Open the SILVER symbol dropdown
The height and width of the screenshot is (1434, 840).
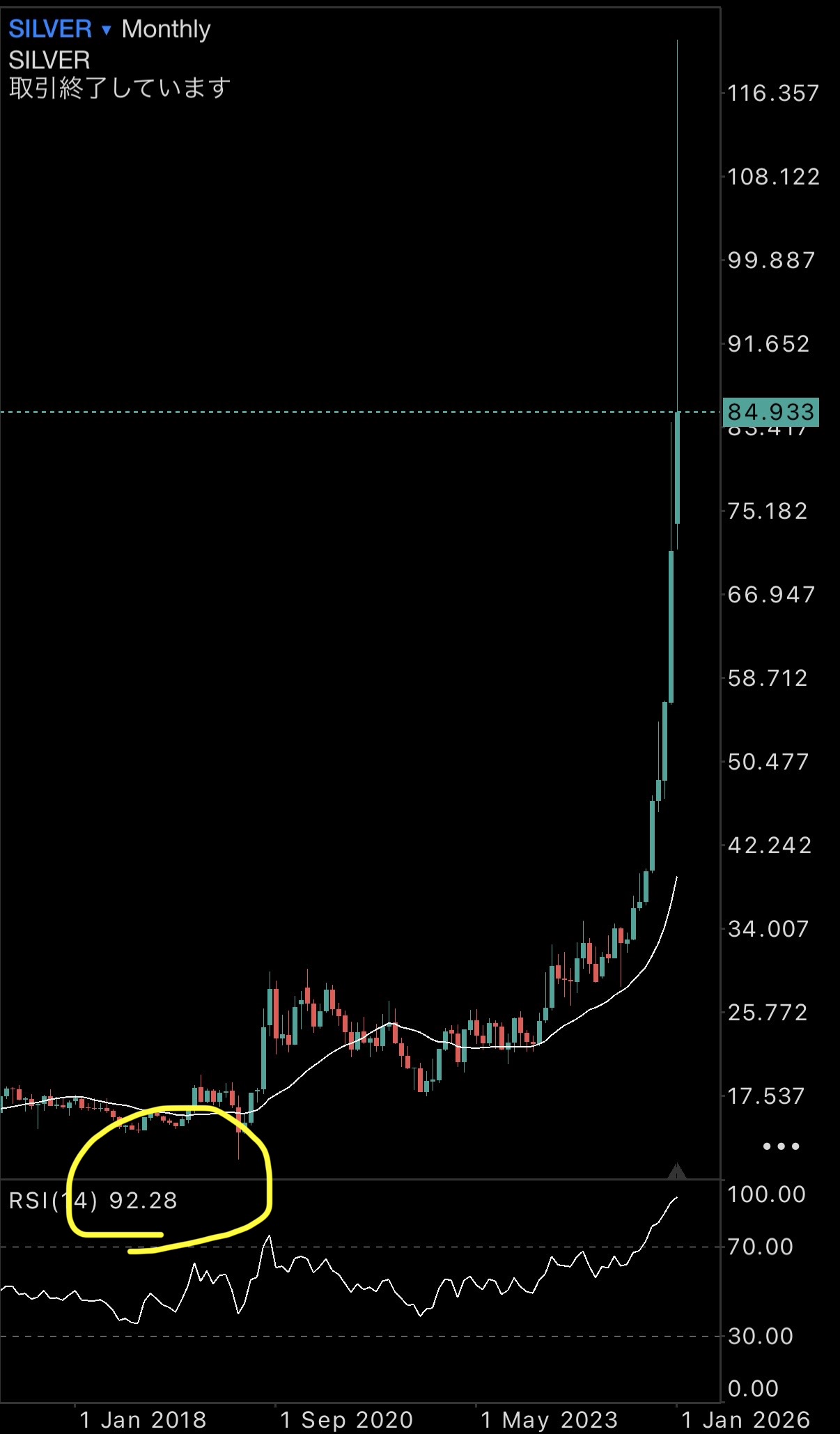click(60, 29)
